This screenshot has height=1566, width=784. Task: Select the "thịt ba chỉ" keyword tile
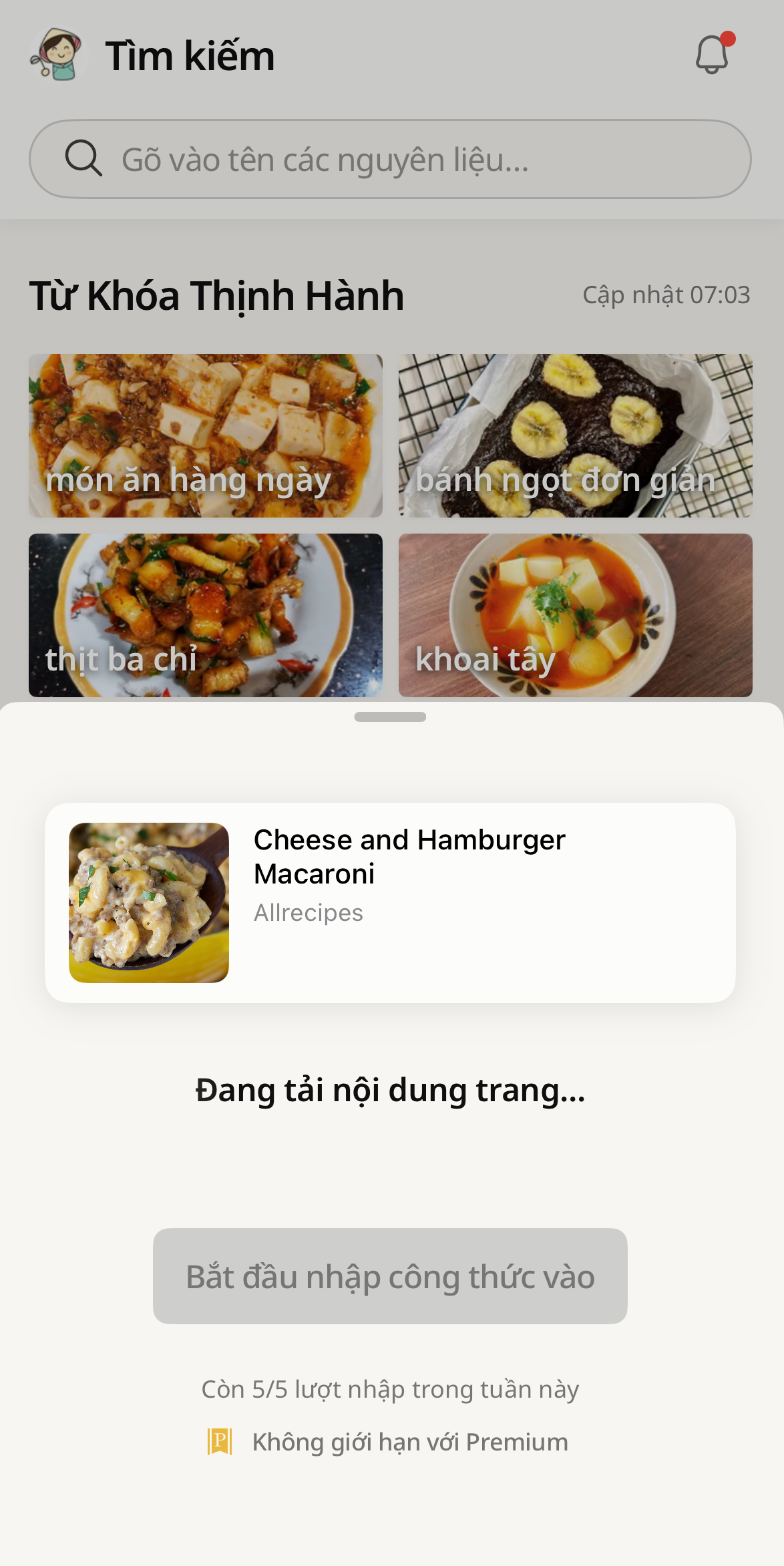(206, 615)
